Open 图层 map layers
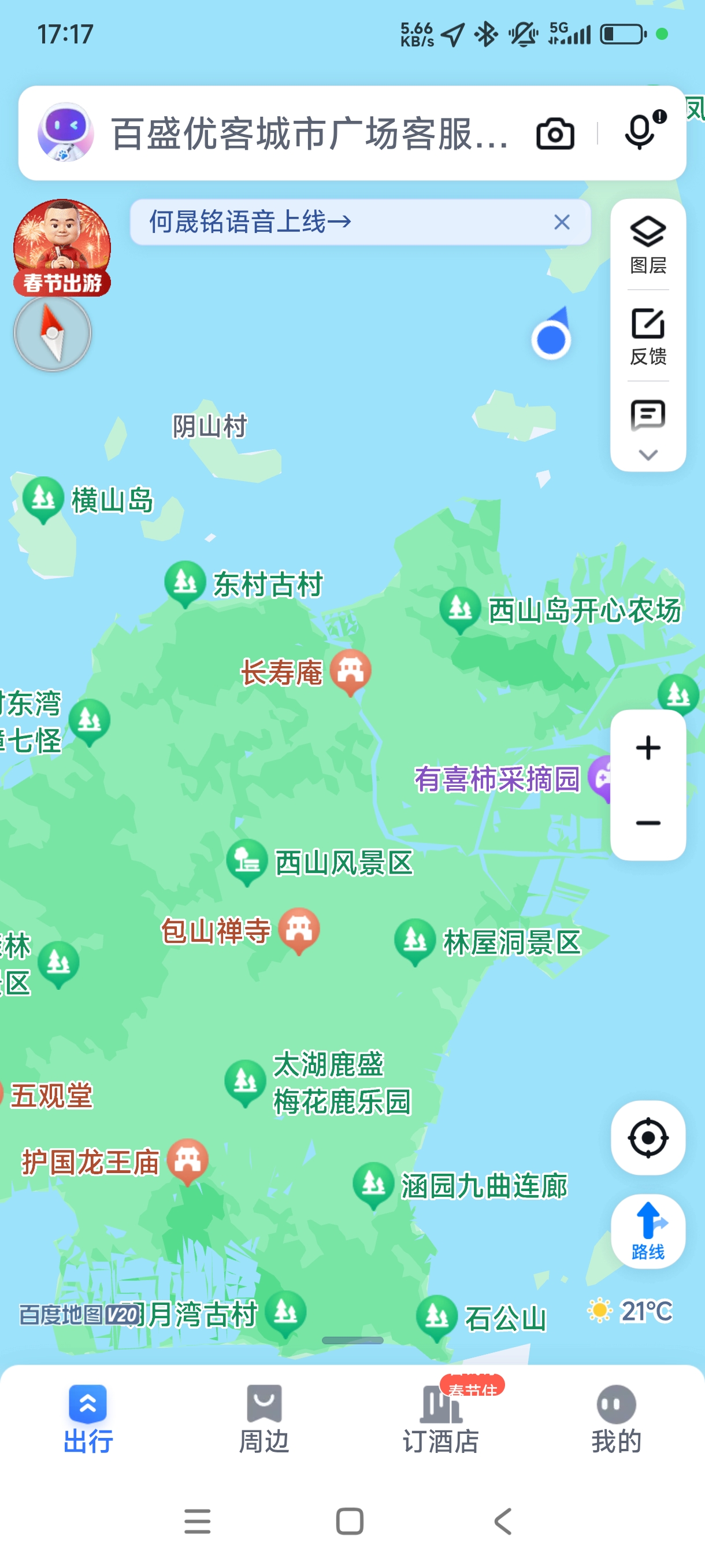The width and height of the screenshot is (705, 1568). pos(648,244)
